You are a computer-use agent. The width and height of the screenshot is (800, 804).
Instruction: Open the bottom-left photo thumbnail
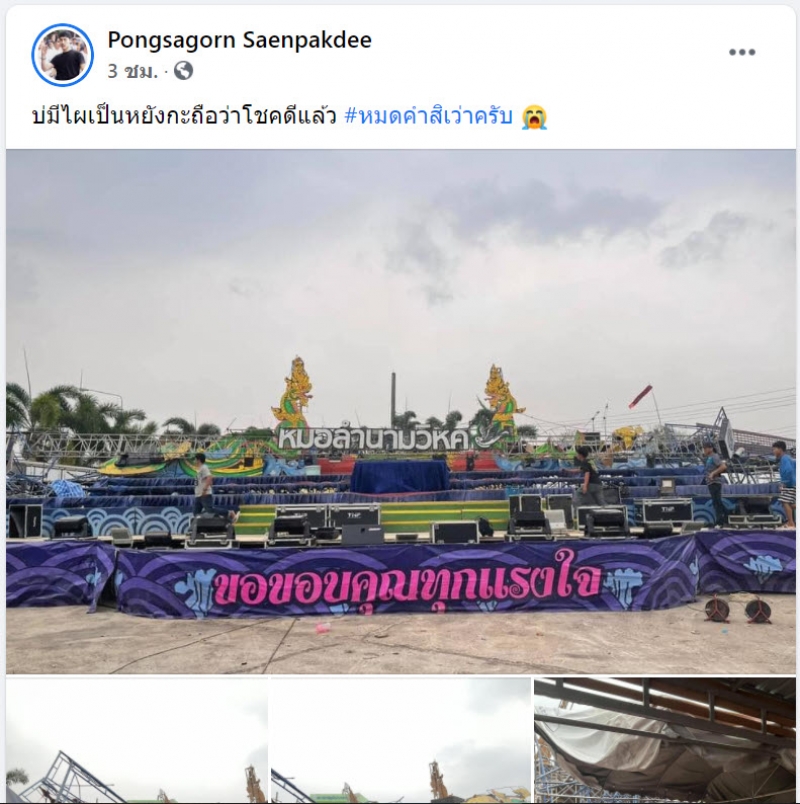coord(136,741)
